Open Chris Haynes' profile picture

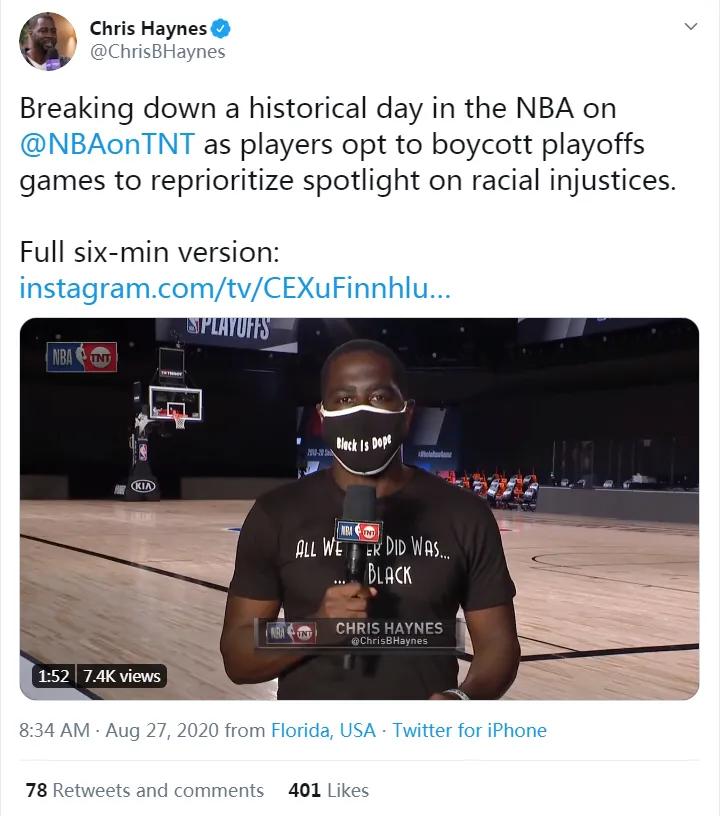click(48, 41)
